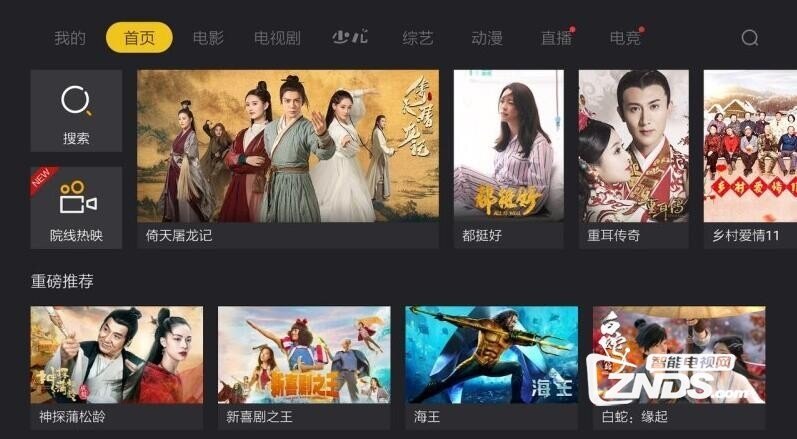Open the 重耳传奇 card

[x=633, y=158]
